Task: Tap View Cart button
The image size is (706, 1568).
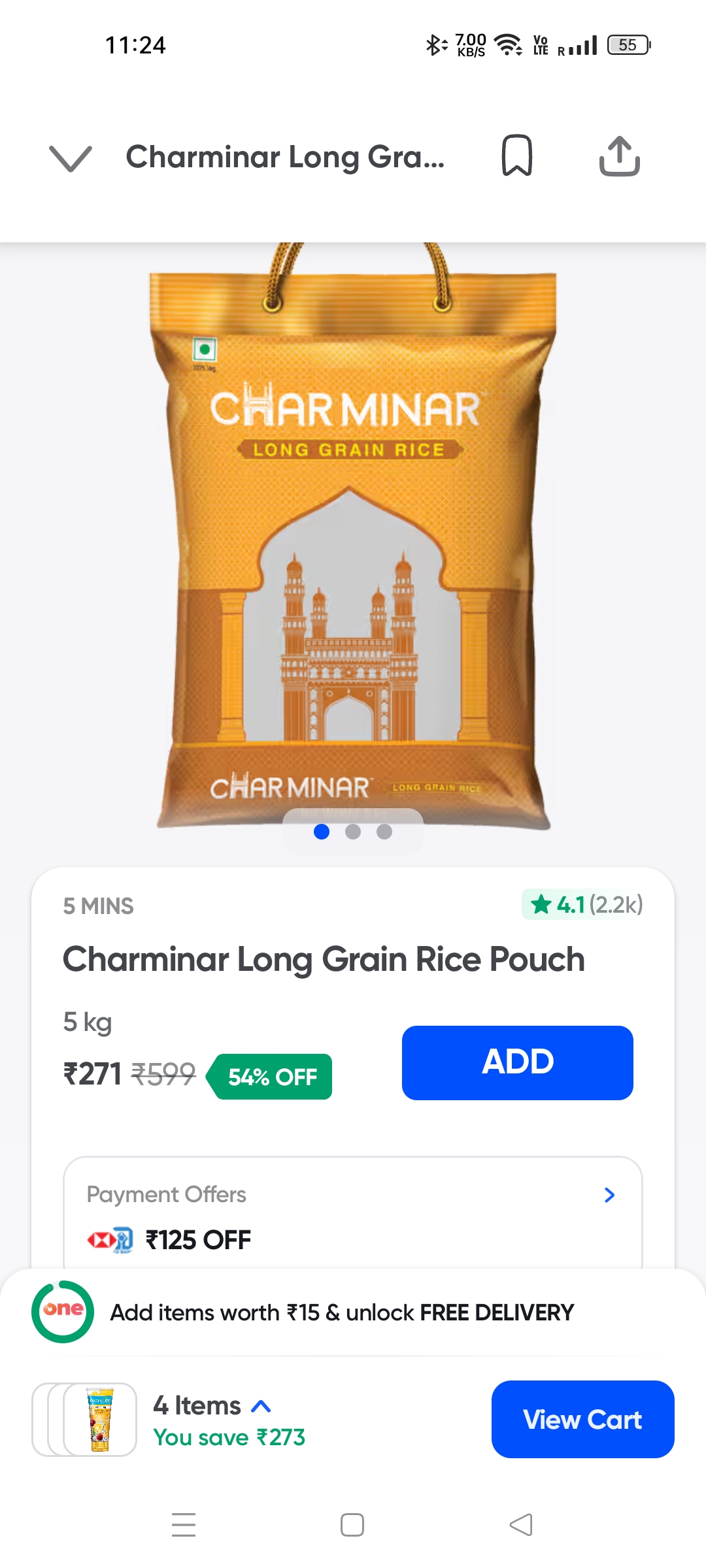Action: pos(582,1419)
